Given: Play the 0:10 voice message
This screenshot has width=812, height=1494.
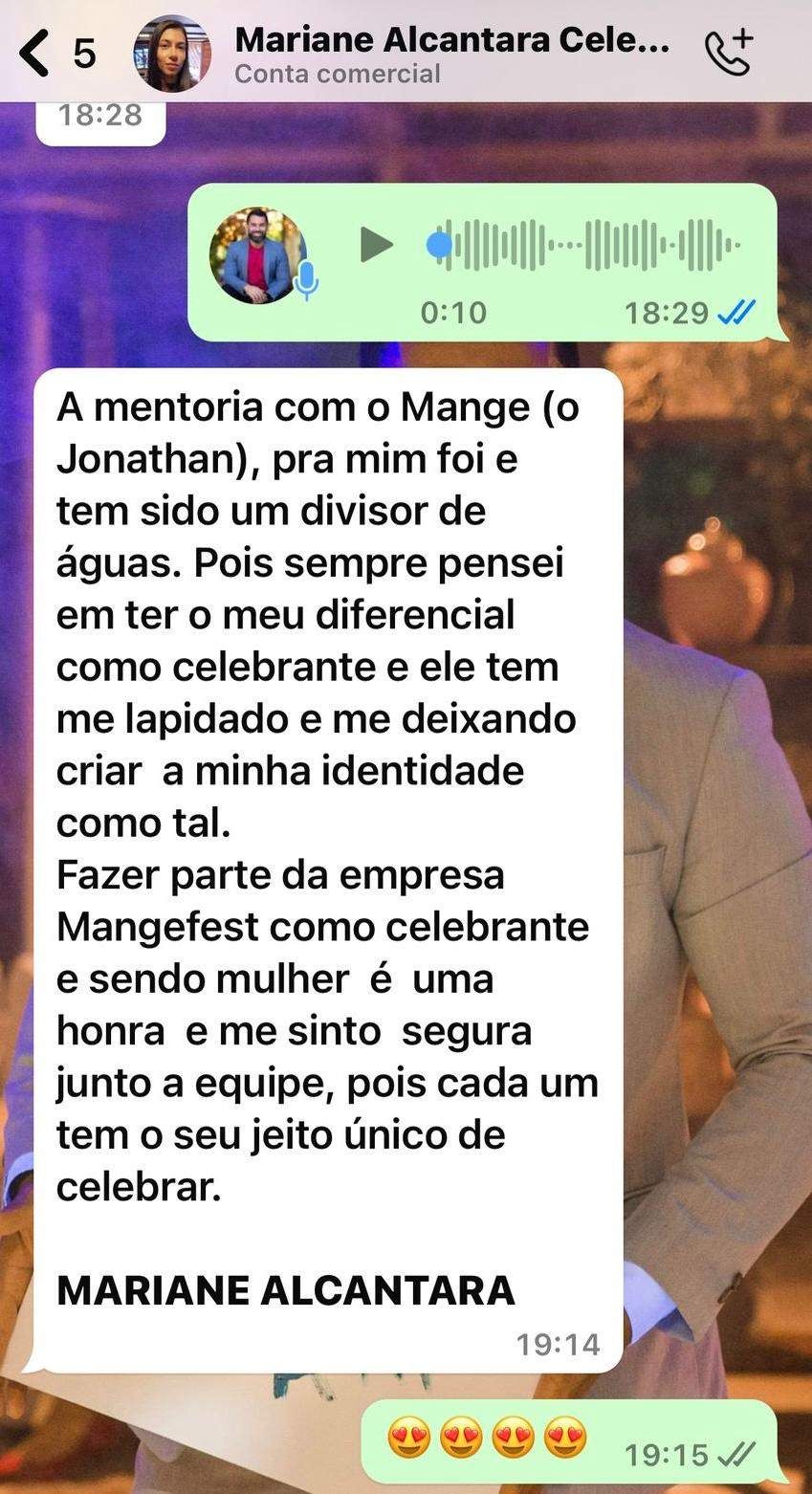Looking at the screenshot, I should pos(376,245).
